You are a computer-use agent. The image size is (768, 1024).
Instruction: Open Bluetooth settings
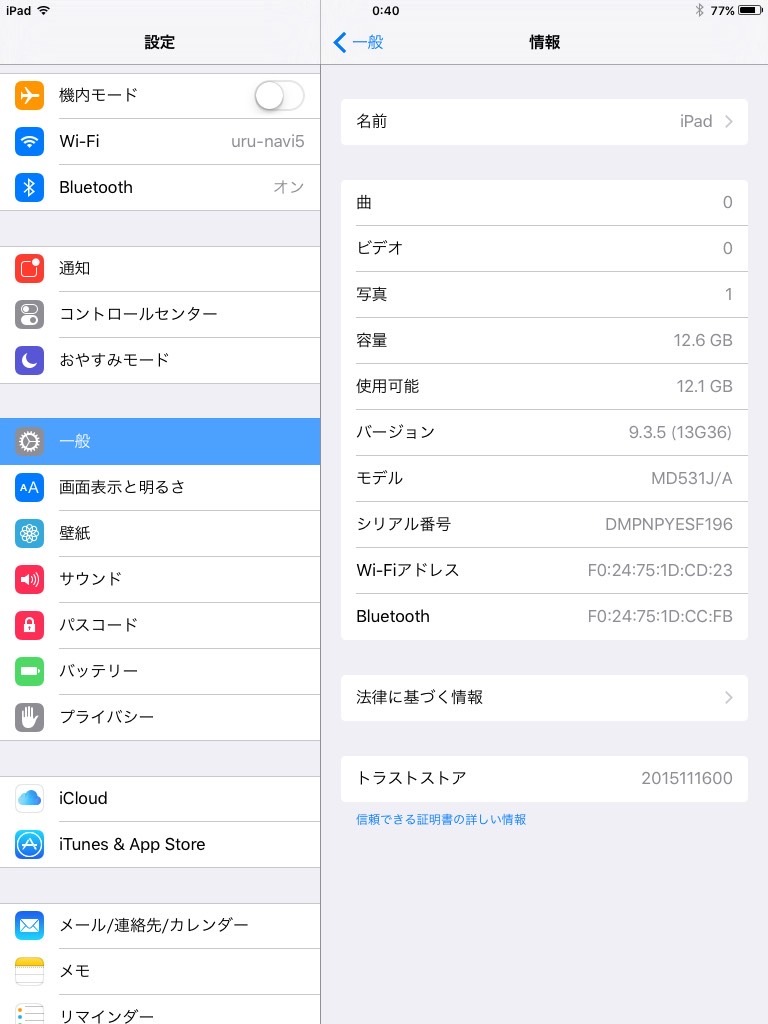tap(160, 188)
